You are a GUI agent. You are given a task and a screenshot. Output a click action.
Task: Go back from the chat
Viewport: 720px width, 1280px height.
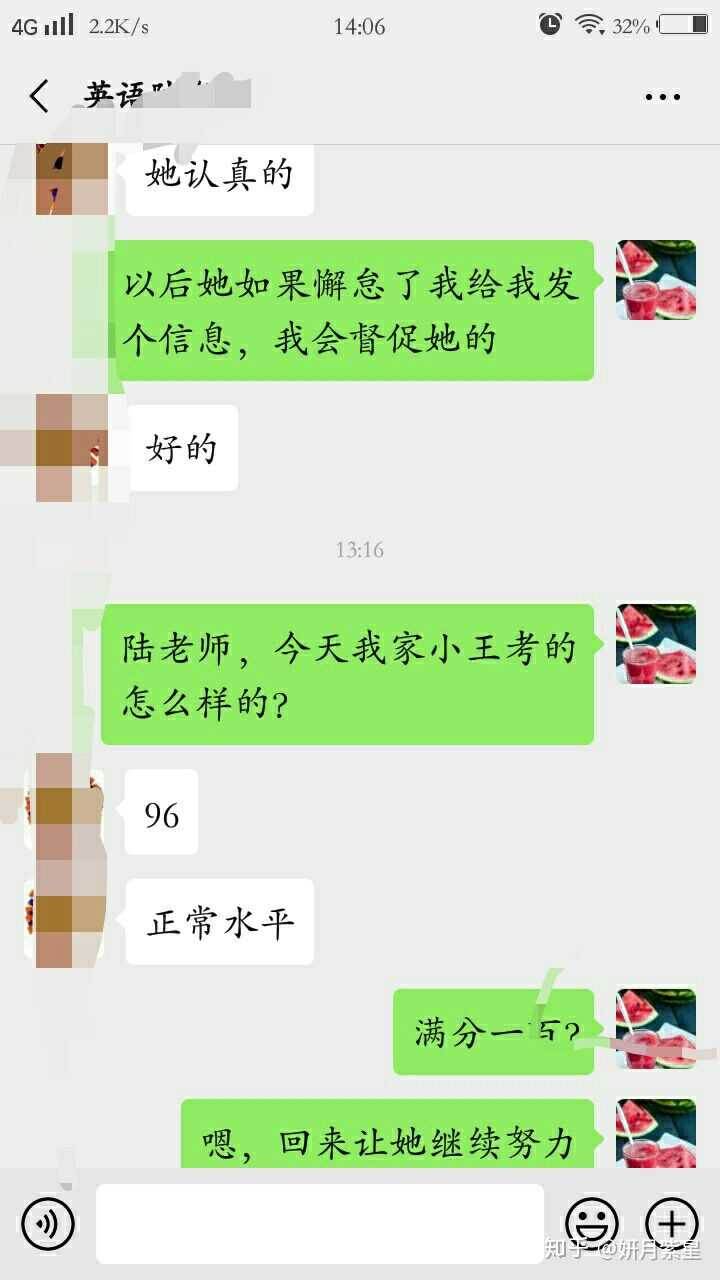click(x=39, y=97)
